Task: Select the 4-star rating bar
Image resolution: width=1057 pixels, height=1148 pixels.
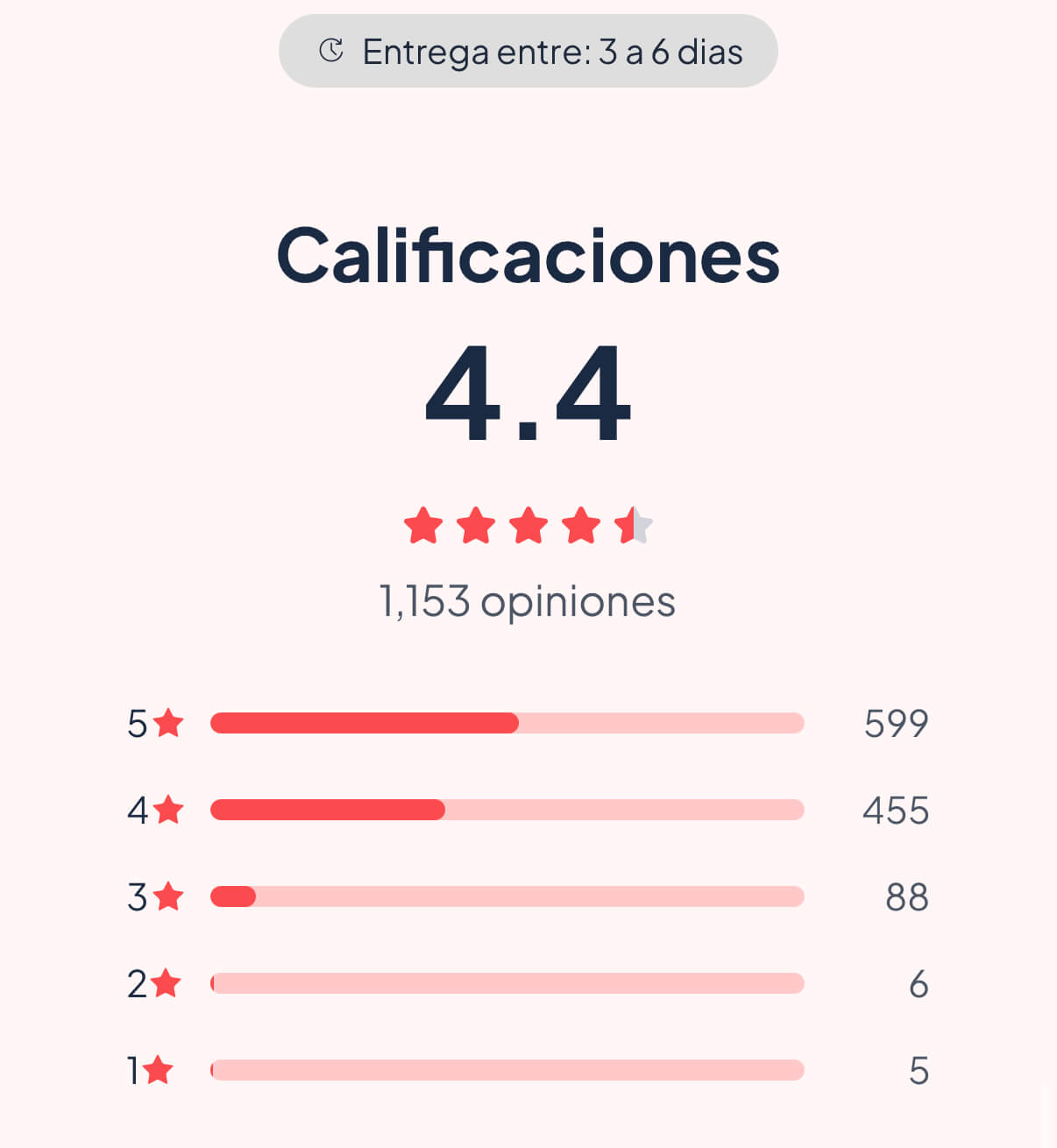Action: tap(507, 810)
